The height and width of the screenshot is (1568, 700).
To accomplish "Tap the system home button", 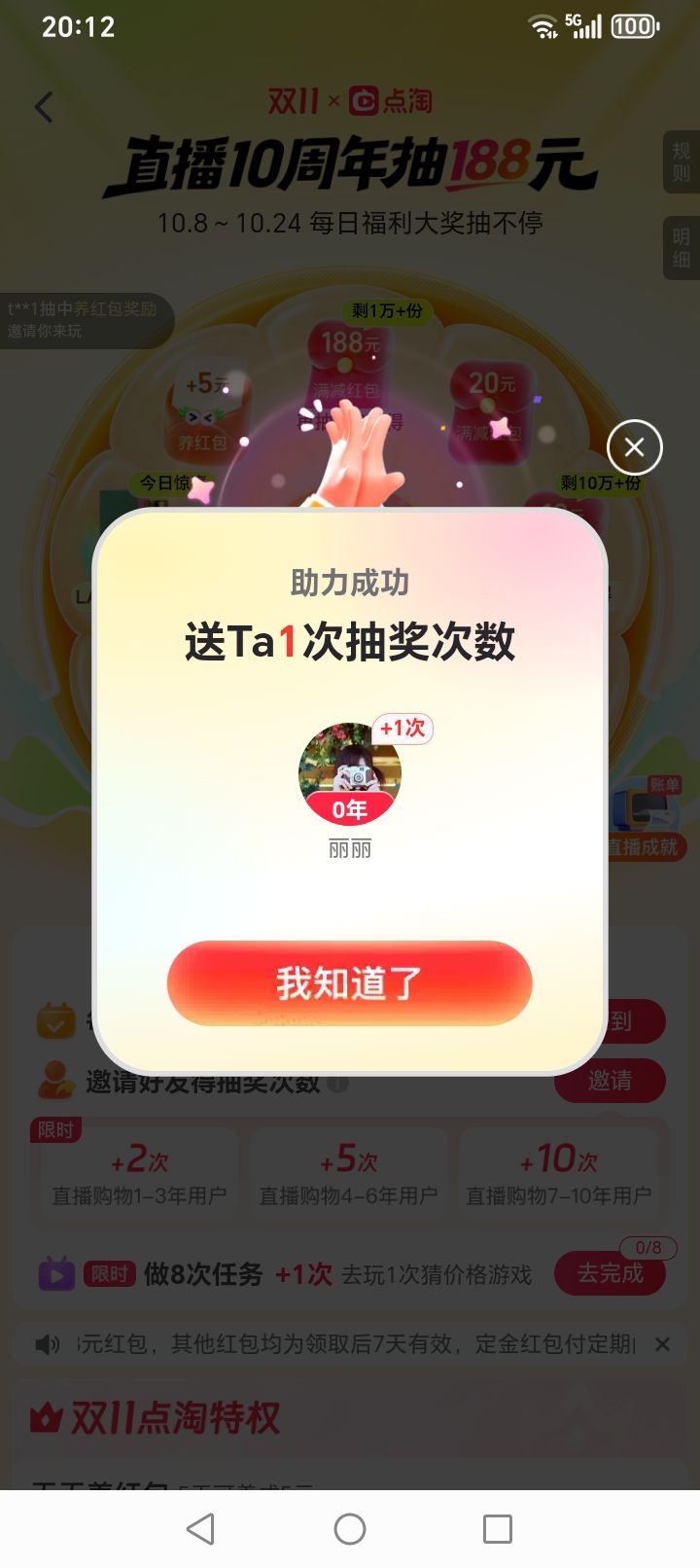I will (x=349, y=1529).
